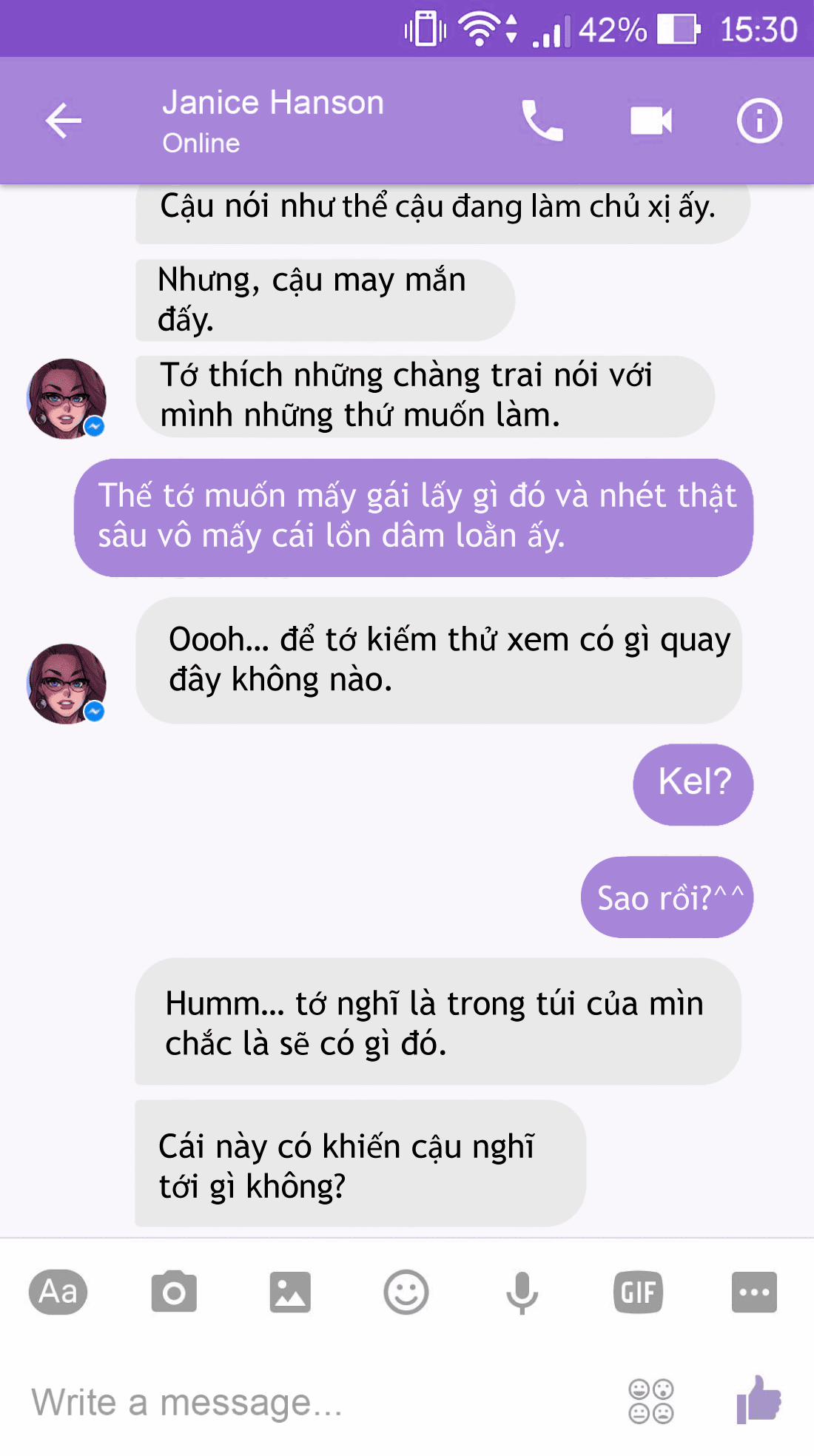Open the emoji and sticker picker

(406, 1292)
